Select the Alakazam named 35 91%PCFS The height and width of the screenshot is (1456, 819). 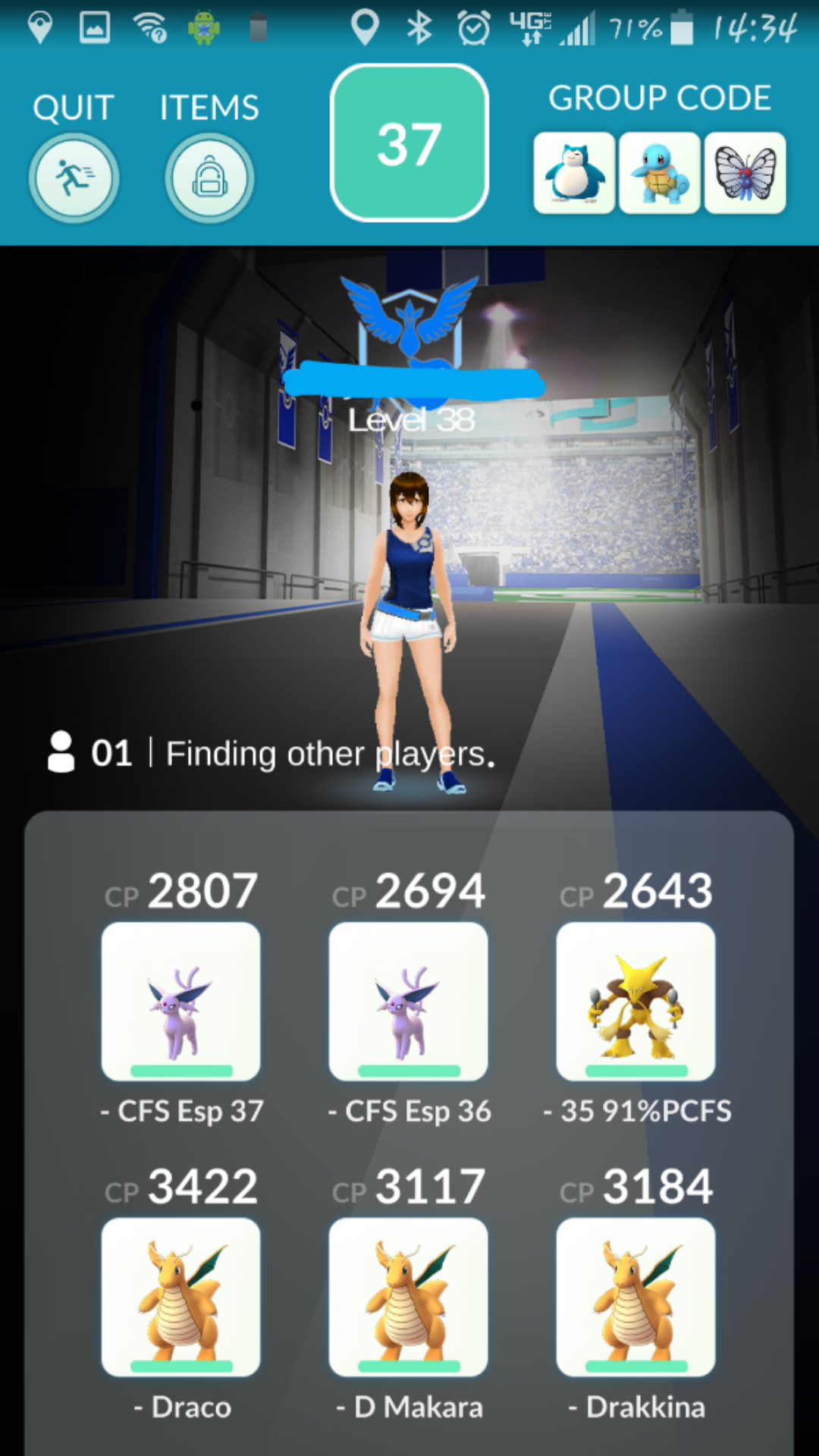635,1001
